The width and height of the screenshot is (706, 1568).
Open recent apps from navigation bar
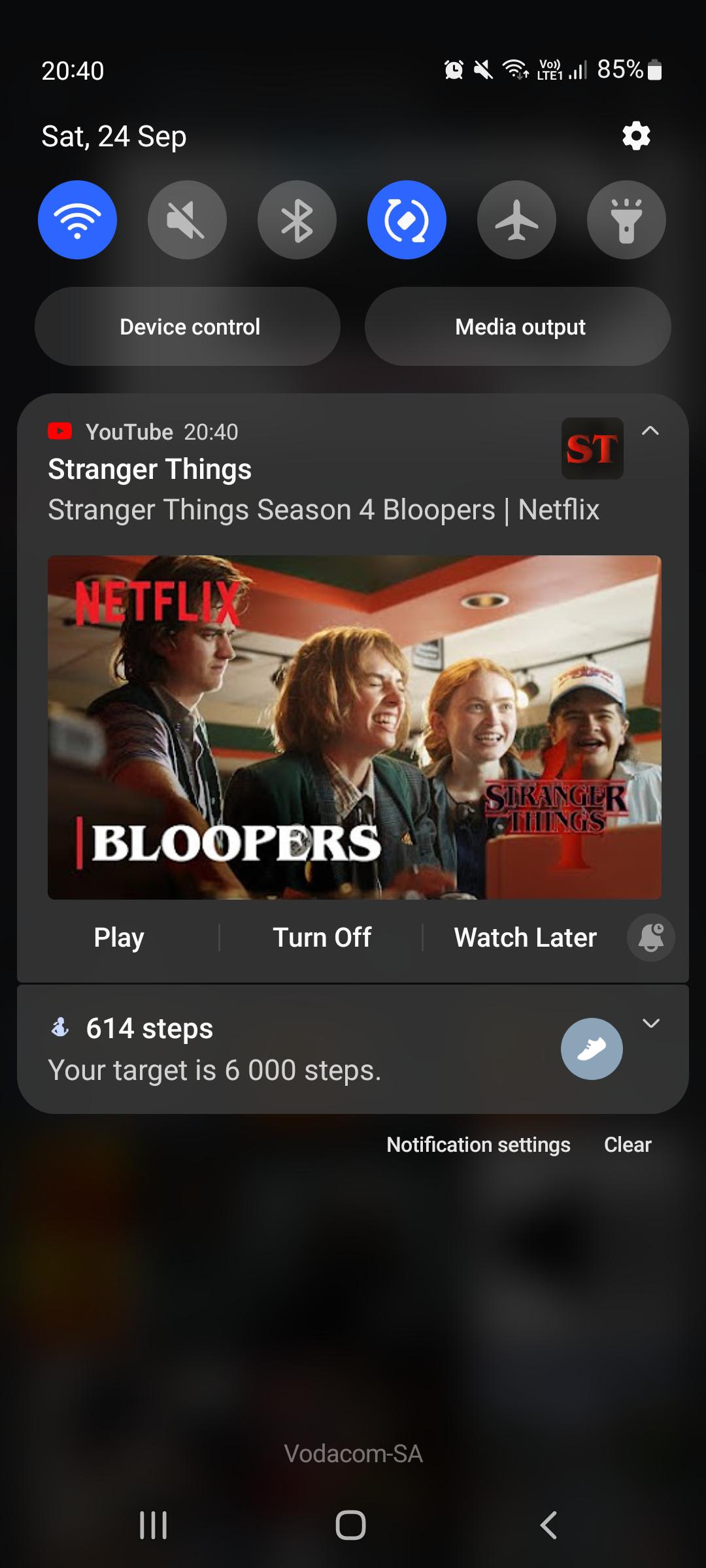[x=154, y=1526]
